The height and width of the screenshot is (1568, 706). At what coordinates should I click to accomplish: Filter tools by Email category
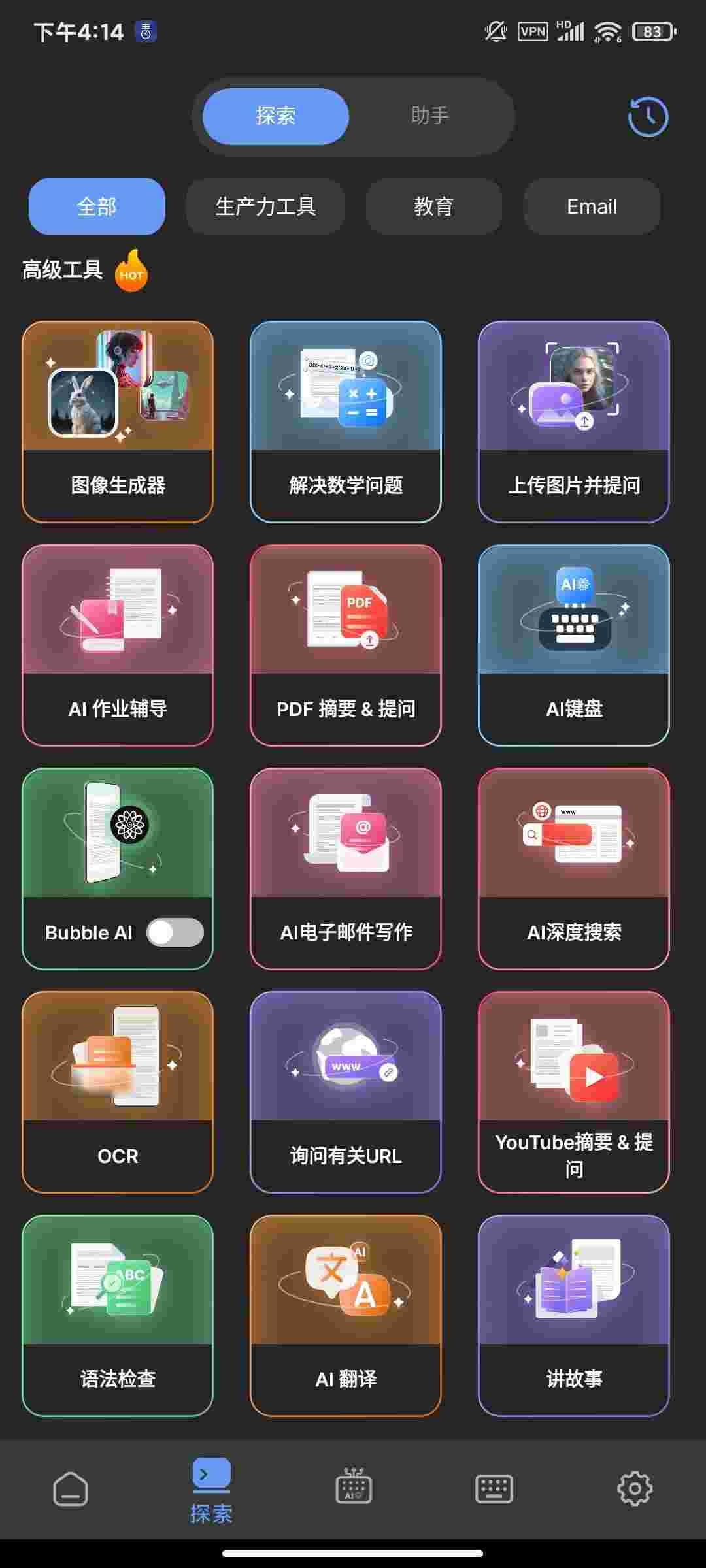591,206
